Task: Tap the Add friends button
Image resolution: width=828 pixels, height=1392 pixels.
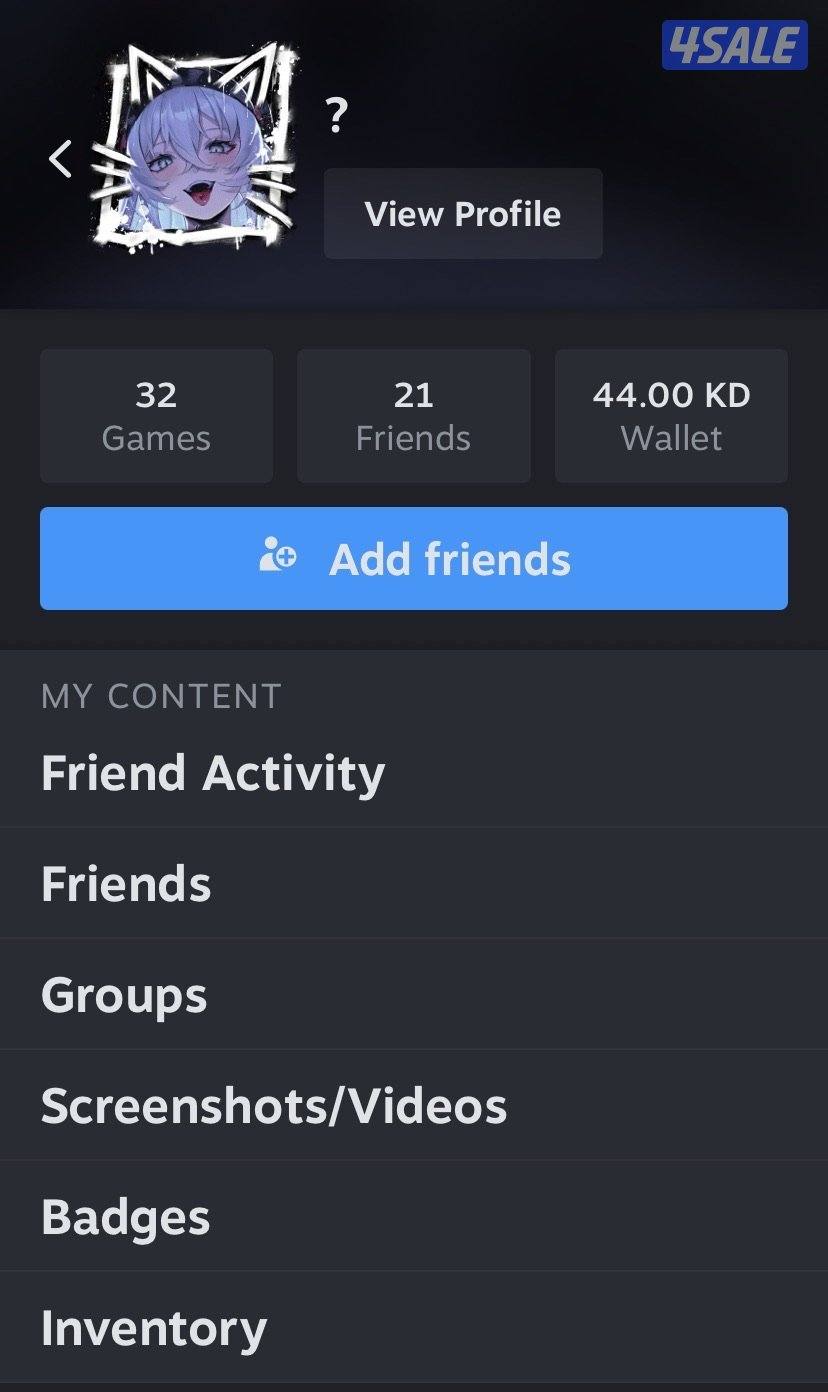Action: coord(414,558)
